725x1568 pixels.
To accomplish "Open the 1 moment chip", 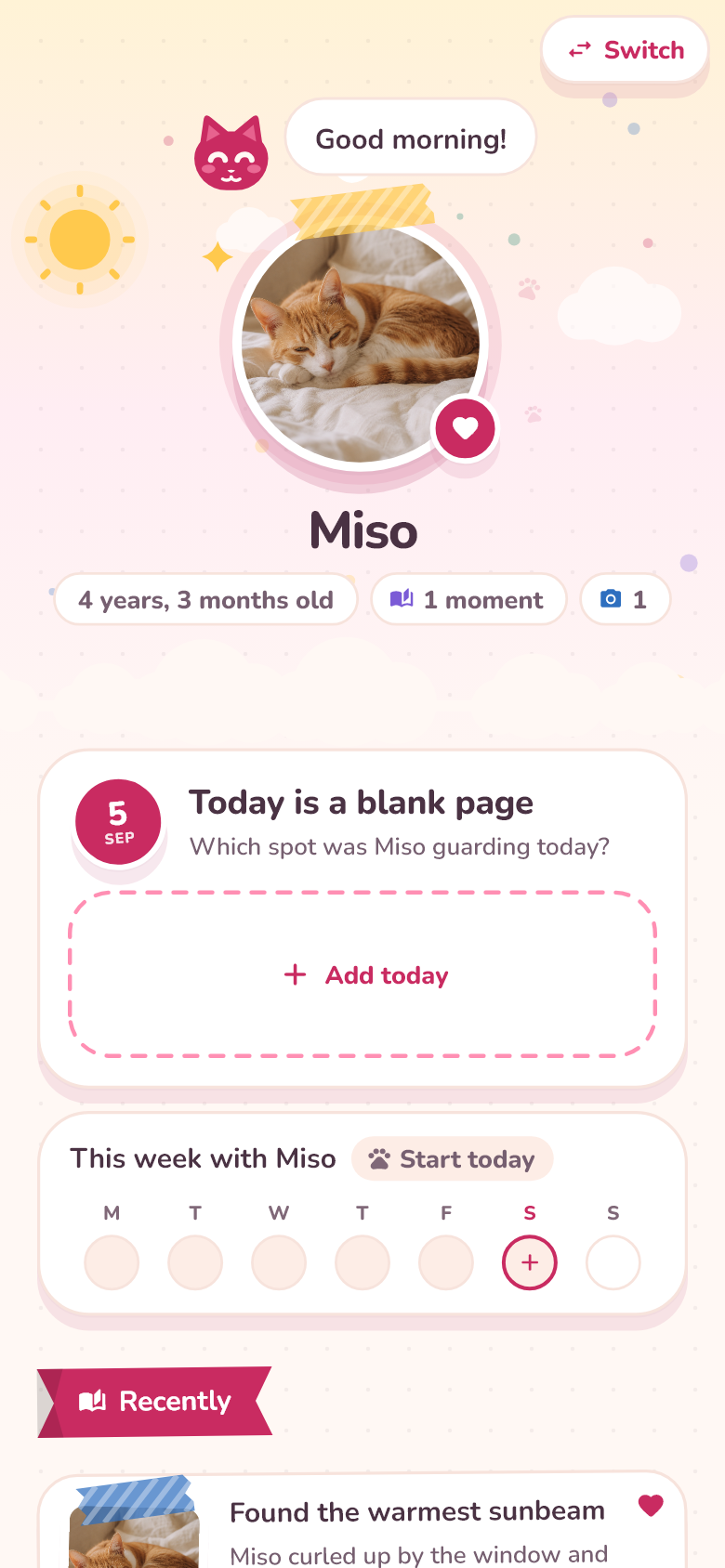I will coord(468,600).
